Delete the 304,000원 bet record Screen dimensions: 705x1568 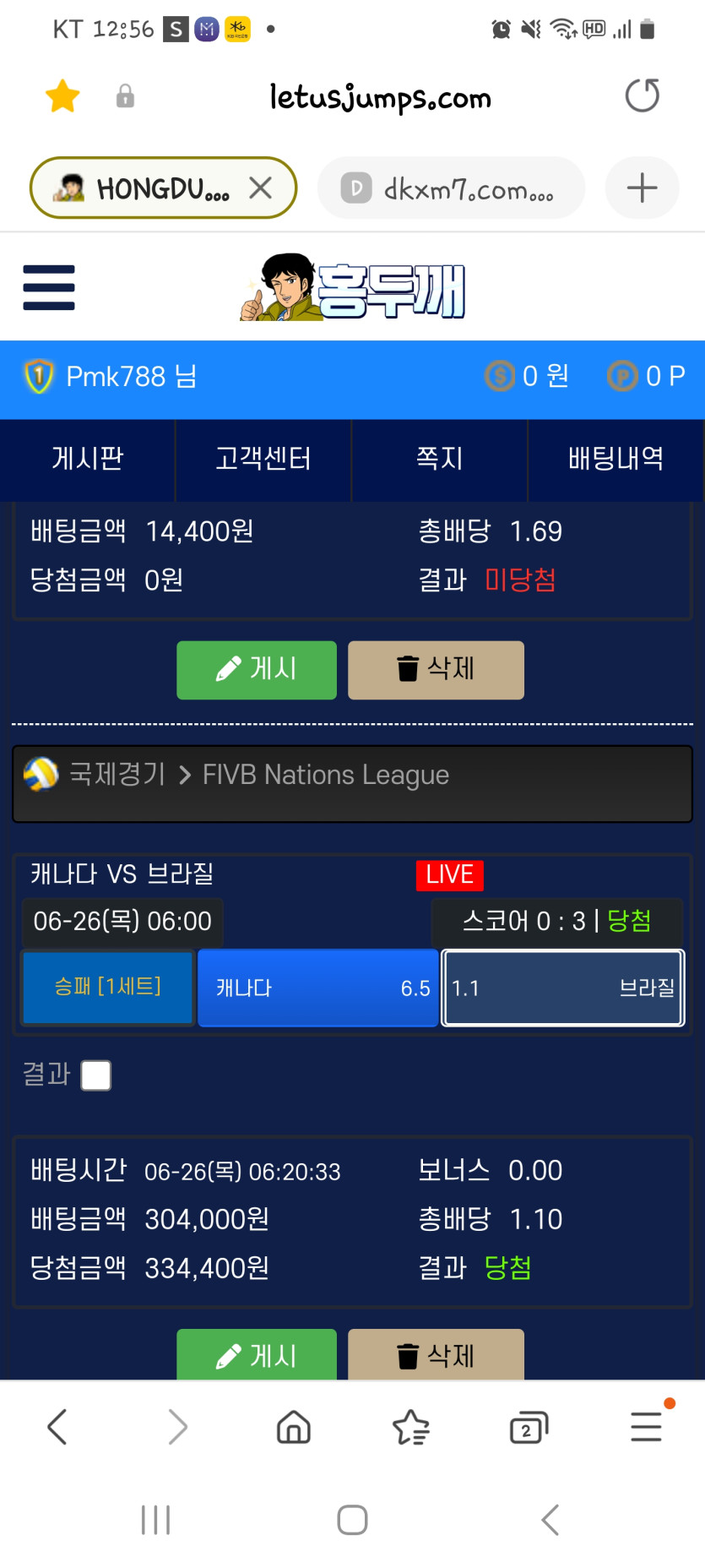coord(436,1354)
